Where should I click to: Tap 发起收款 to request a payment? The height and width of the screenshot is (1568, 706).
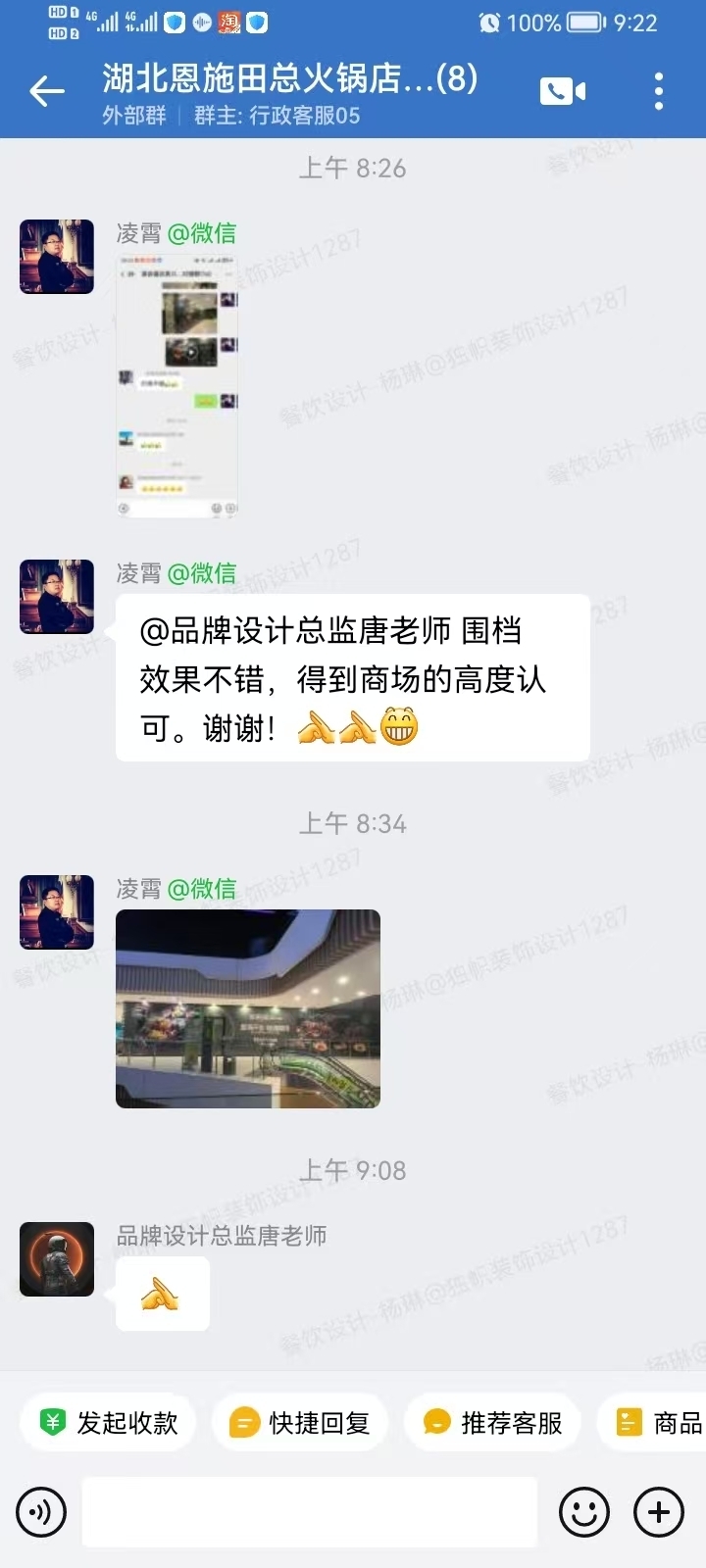click(x=108, y=1422)
